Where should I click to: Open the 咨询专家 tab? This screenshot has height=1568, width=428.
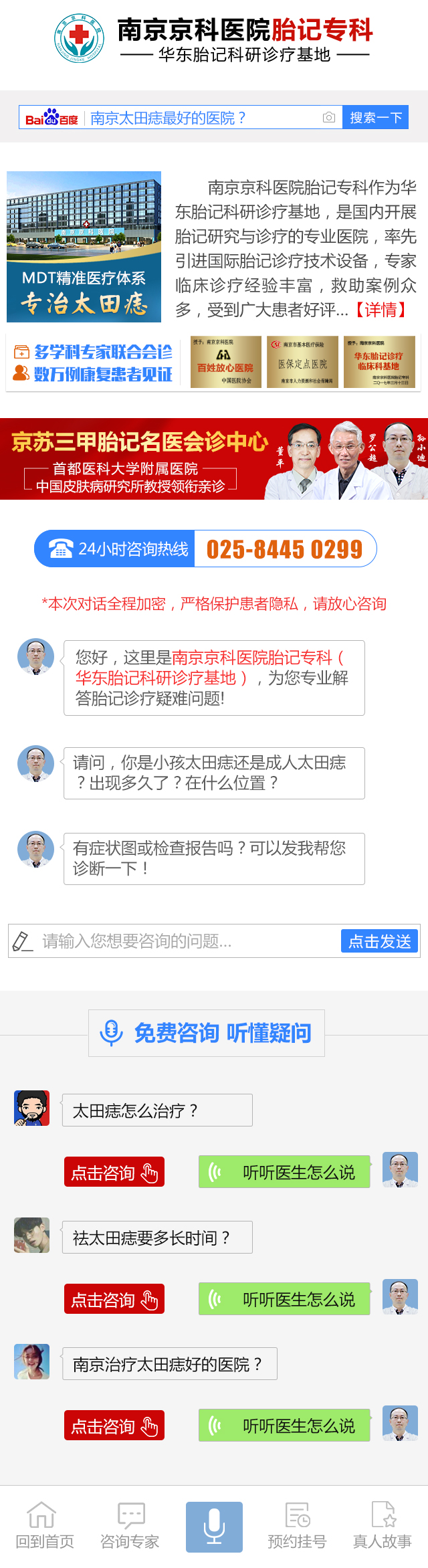click(130, 1526)
